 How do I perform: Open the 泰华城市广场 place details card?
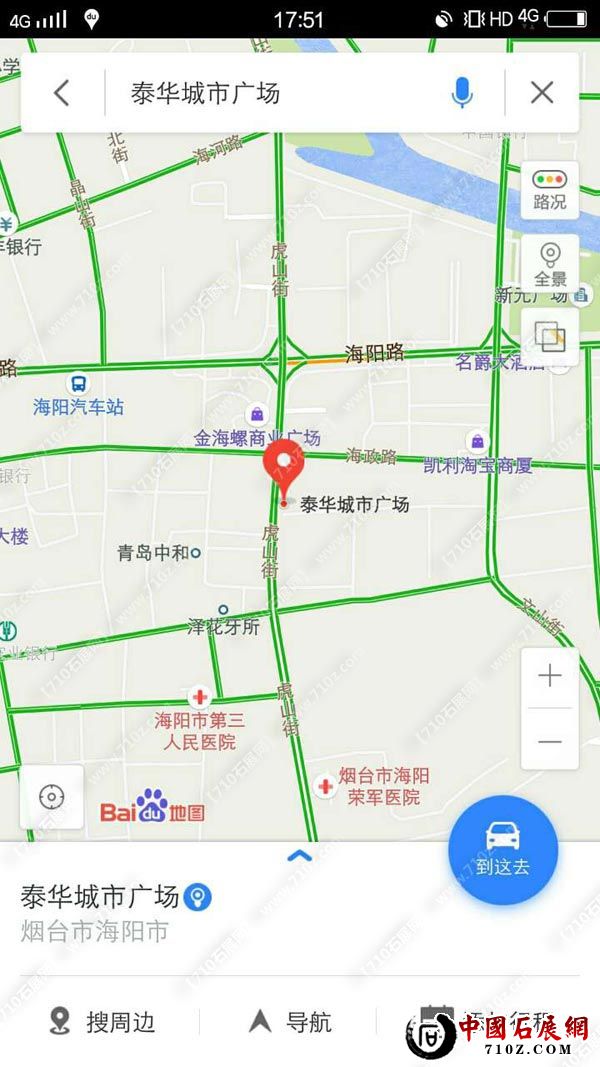pos(100,897)
